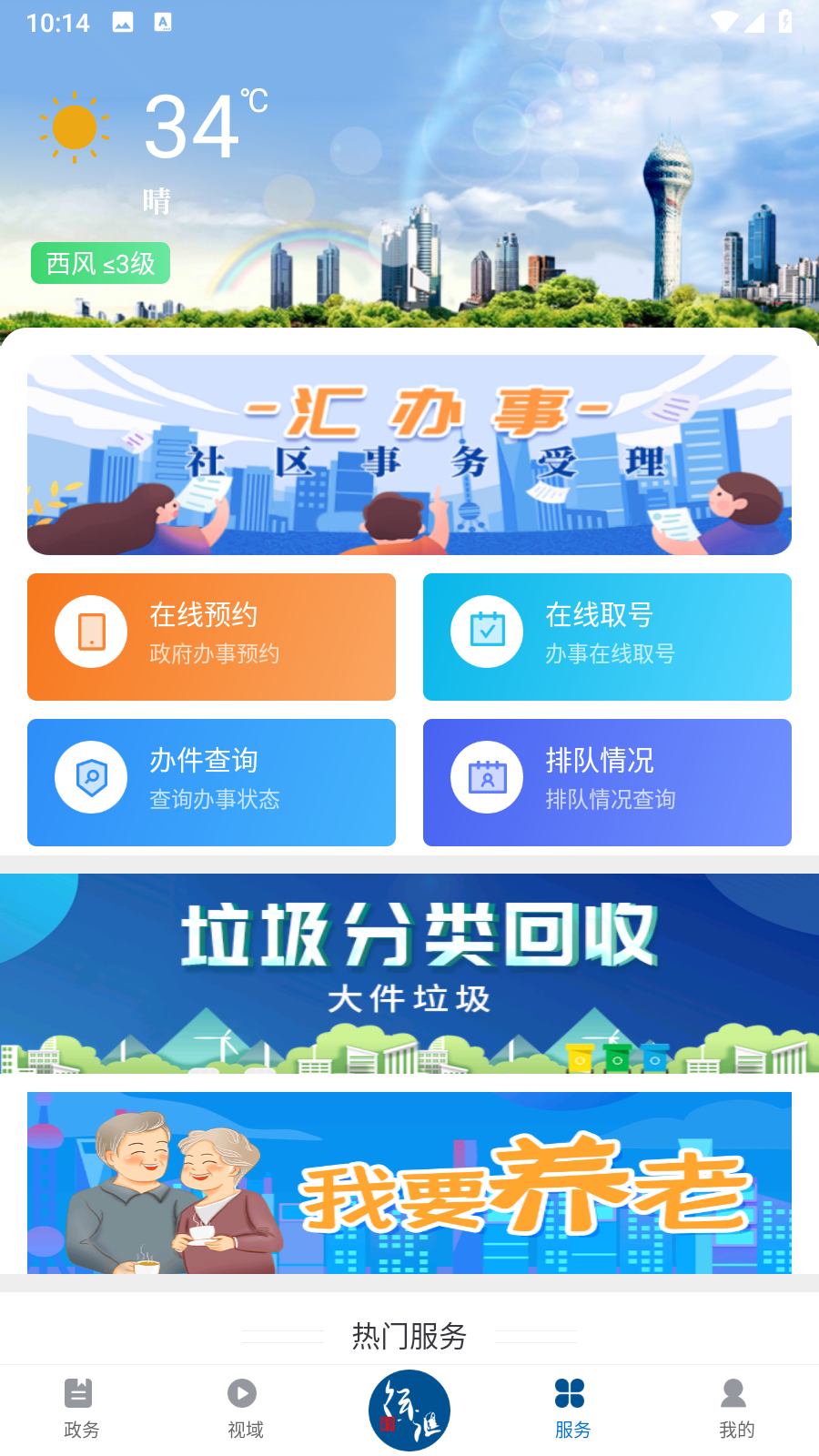Image resolution: width=819 pixels, height=1456 pixels.
Task: Open 在线预约 government appointment booking
Action: click(x=211, y=637)
